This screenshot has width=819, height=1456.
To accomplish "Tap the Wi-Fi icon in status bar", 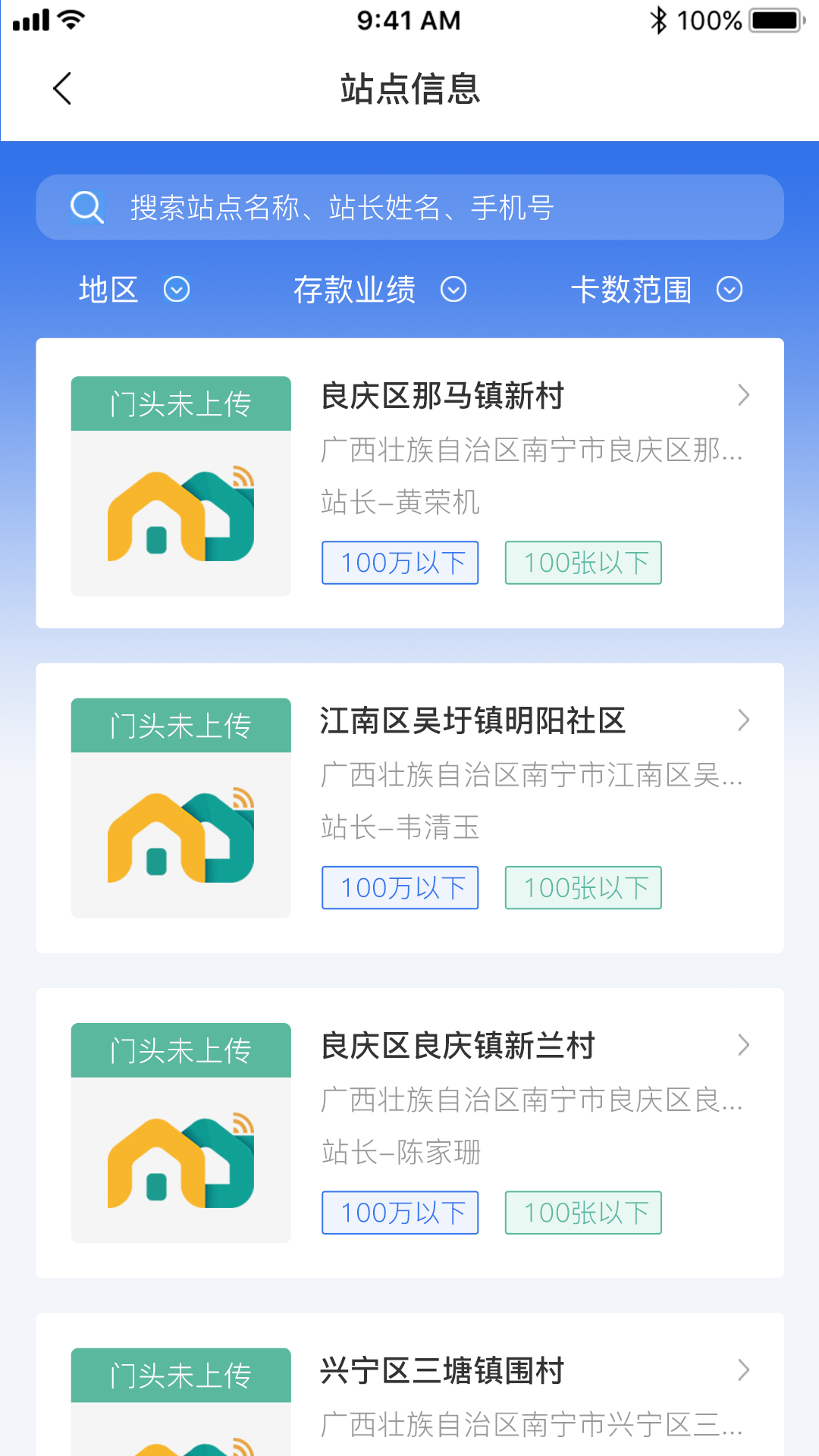I will pyautogui.click(x=72, y=18).
